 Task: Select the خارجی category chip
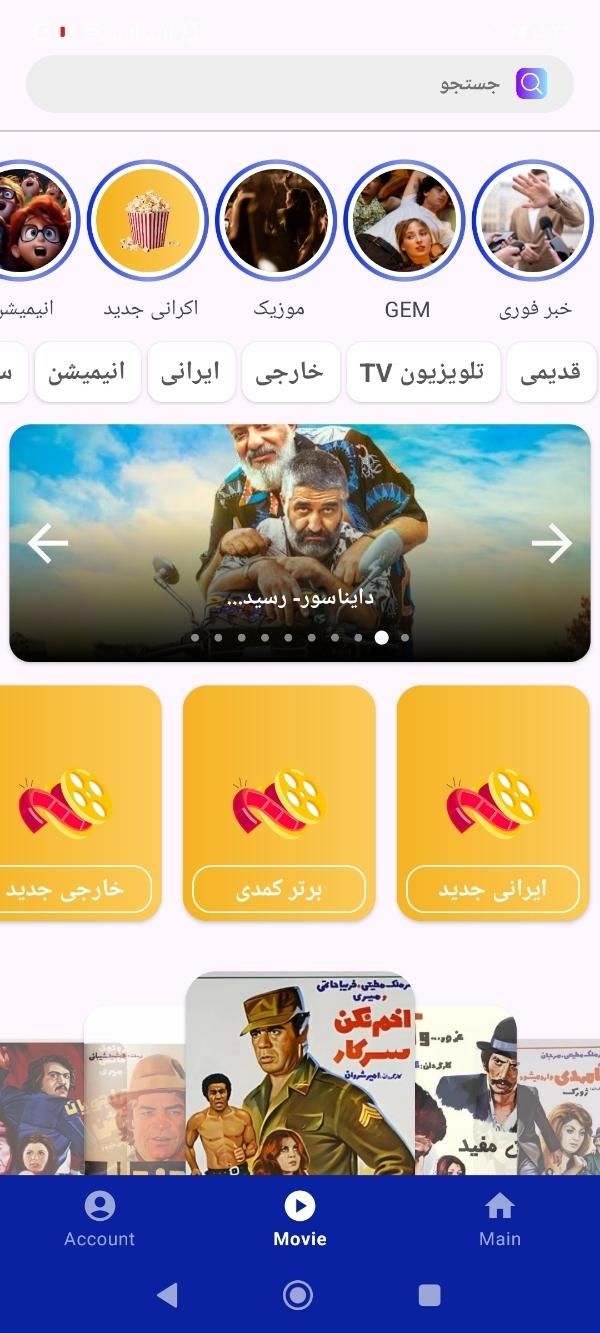[290, 373]
